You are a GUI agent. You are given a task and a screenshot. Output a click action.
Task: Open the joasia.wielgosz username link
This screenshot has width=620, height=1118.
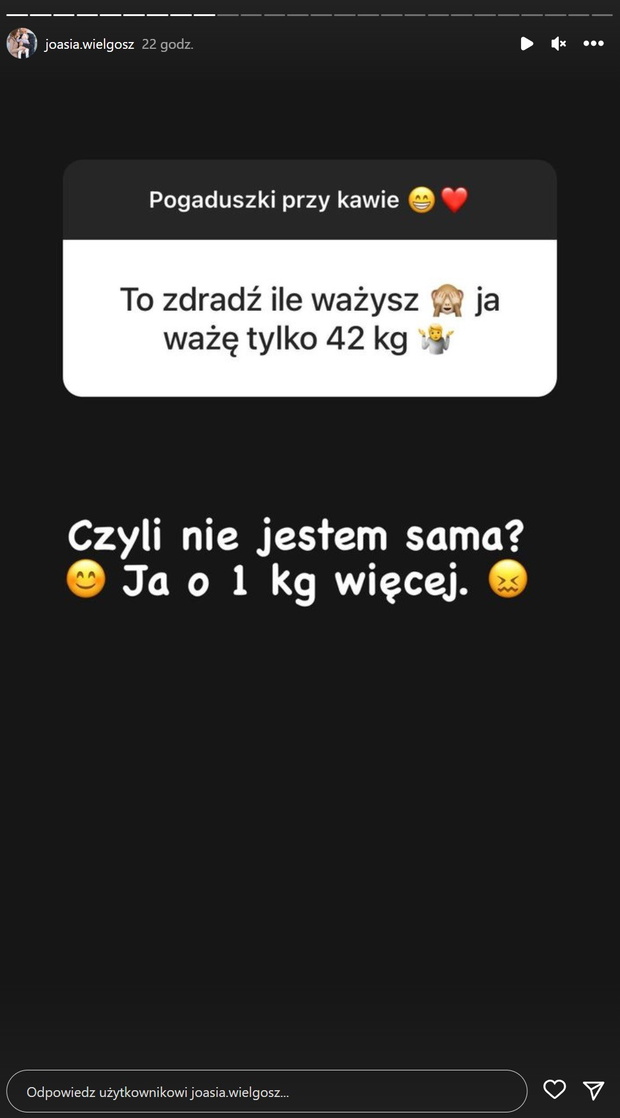point(89,44)
